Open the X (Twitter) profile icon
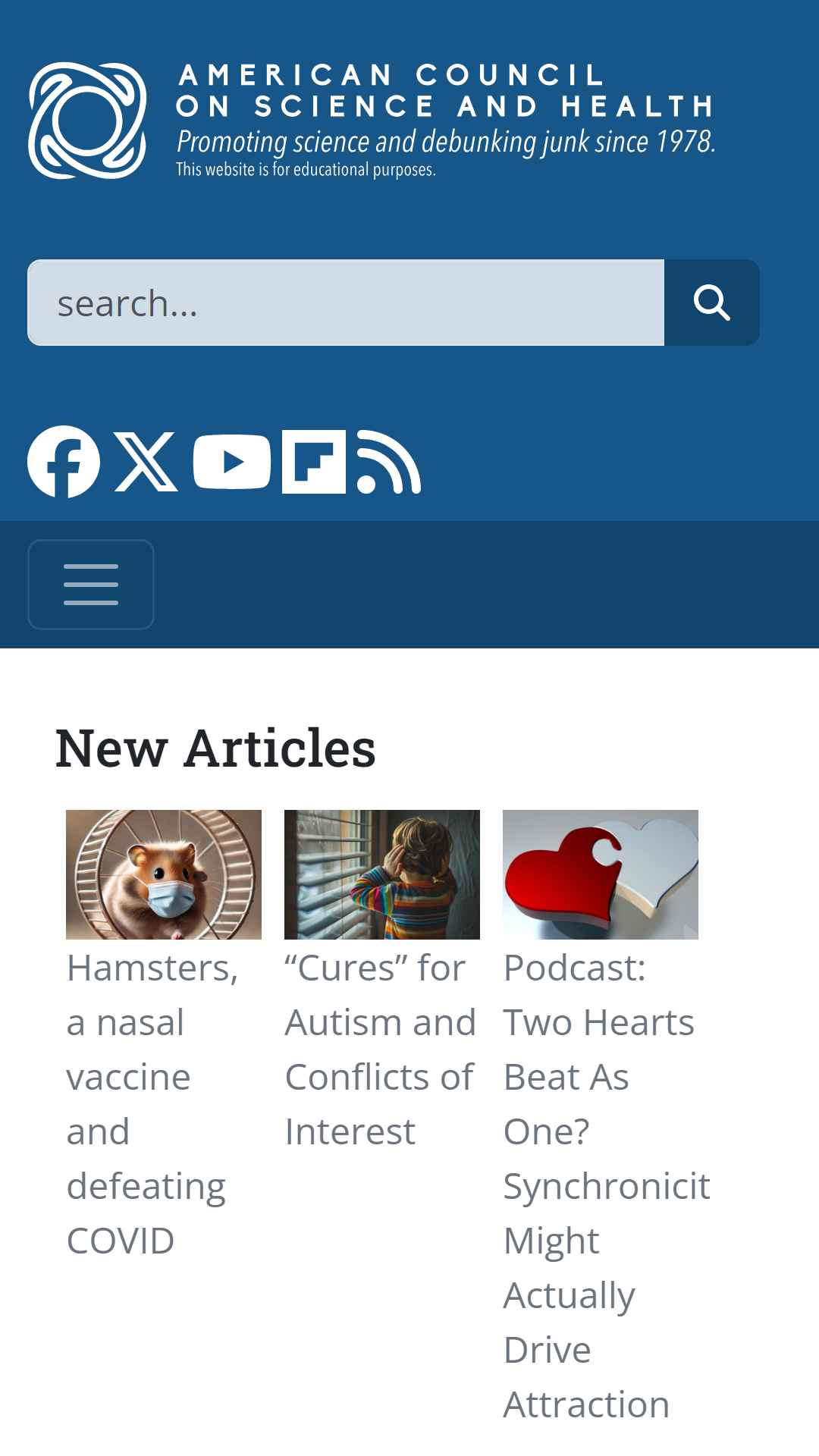This screenshot has height=1456, width=819. 146,462
